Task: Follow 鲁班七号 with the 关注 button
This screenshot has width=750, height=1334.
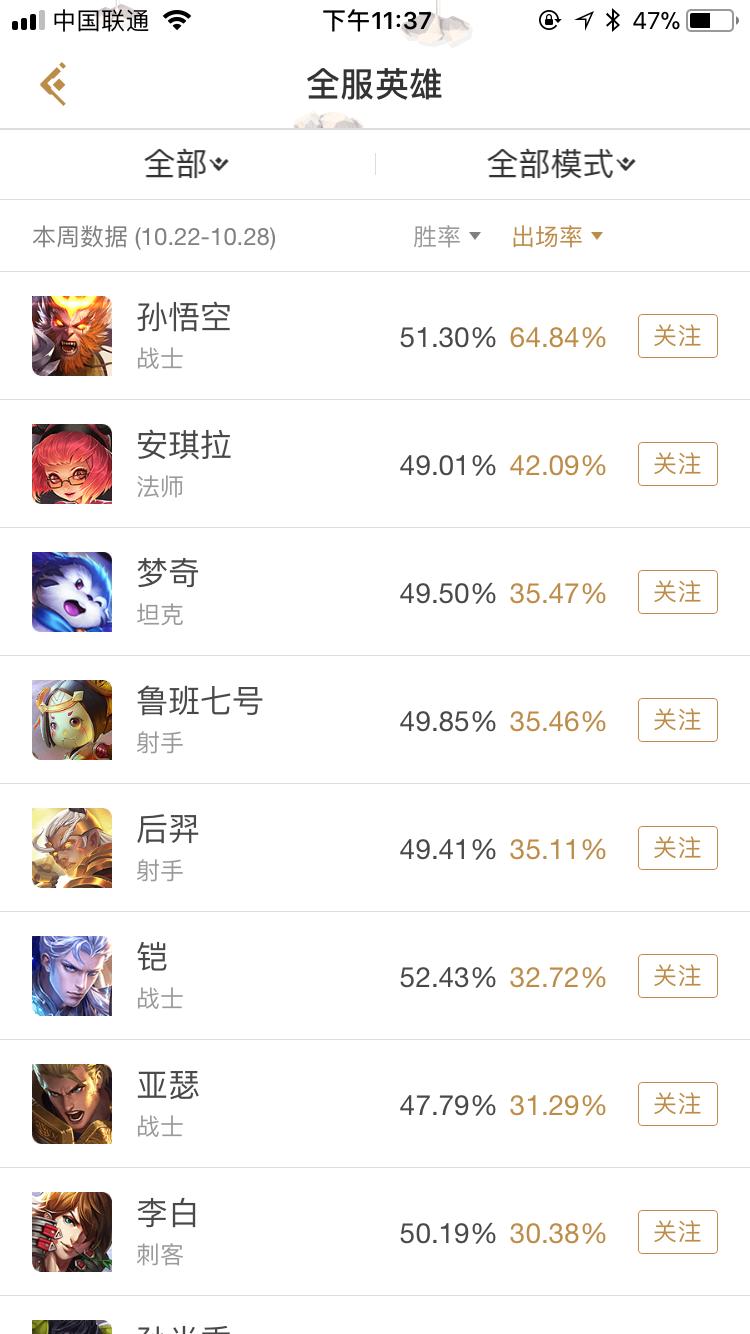Action: [677, 720]
